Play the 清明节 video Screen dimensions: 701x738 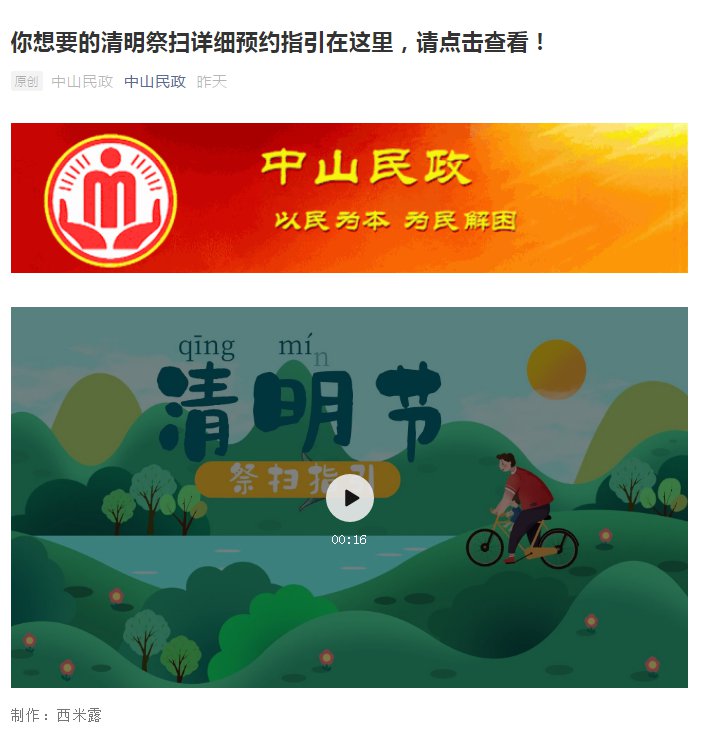(x=350, y=498)
